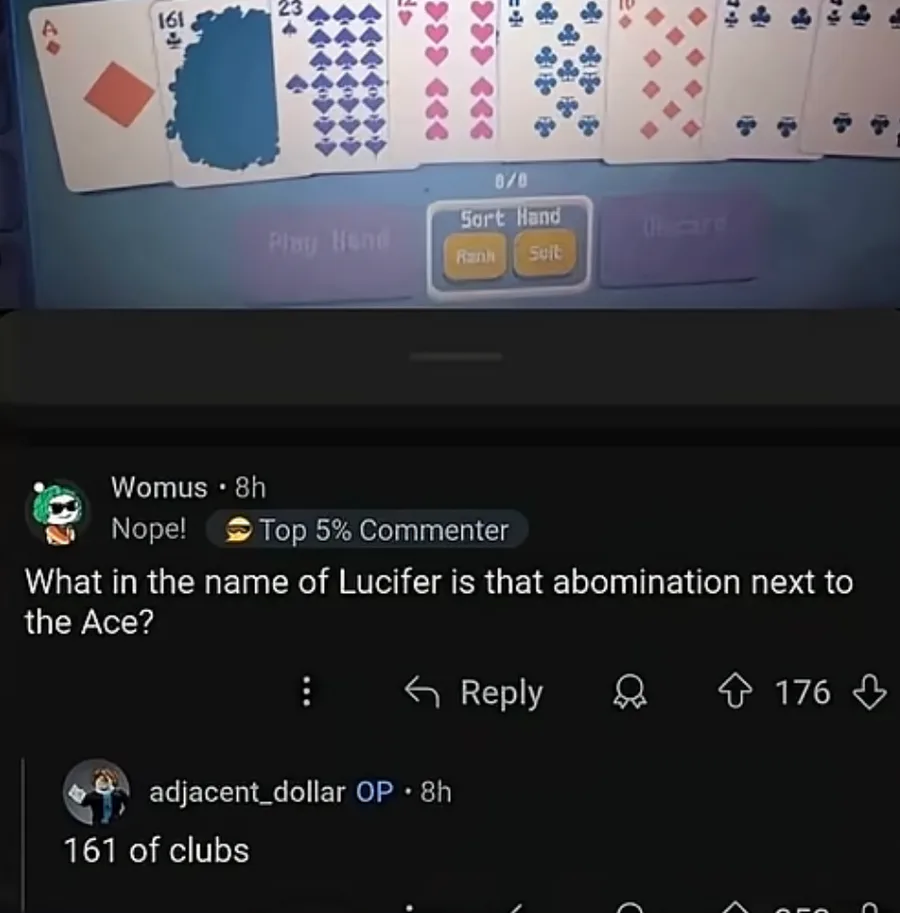Give an award to Womus's comment
Viewport: 900px width, 913px height.
(630, 693)
